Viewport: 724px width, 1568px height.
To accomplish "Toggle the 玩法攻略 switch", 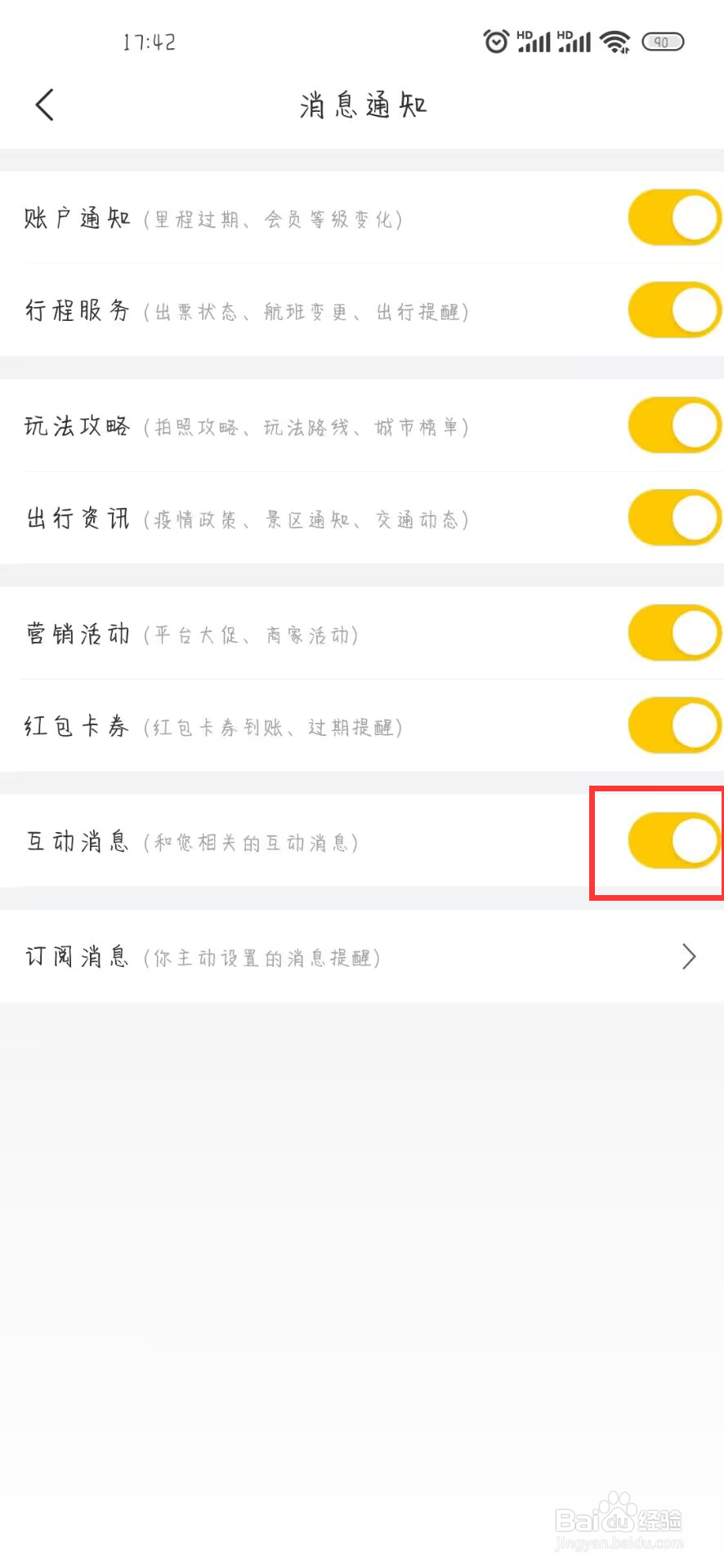I will [673, 425].
